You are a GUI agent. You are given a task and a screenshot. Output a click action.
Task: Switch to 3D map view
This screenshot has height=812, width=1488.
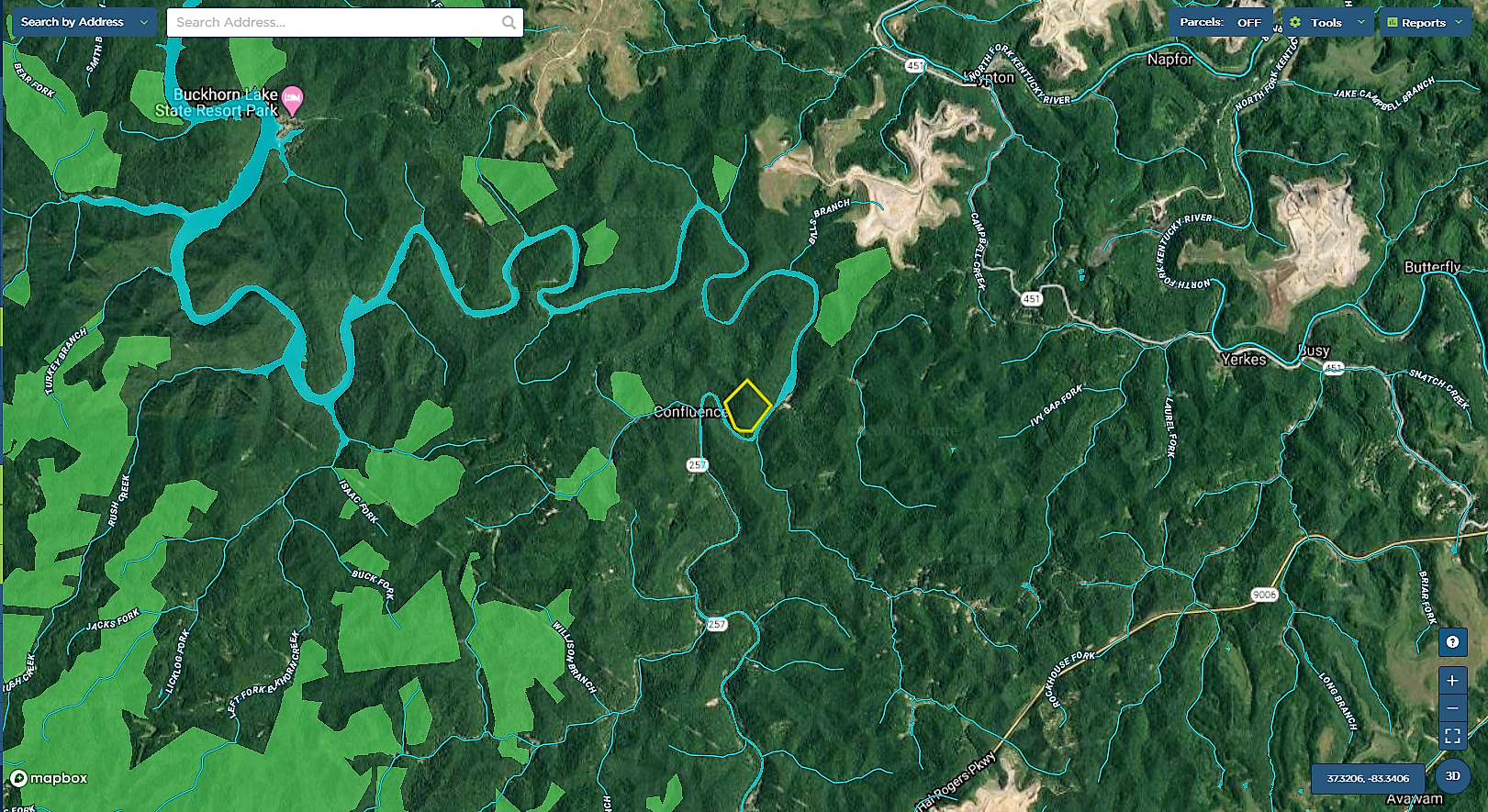coord(1452,776)
